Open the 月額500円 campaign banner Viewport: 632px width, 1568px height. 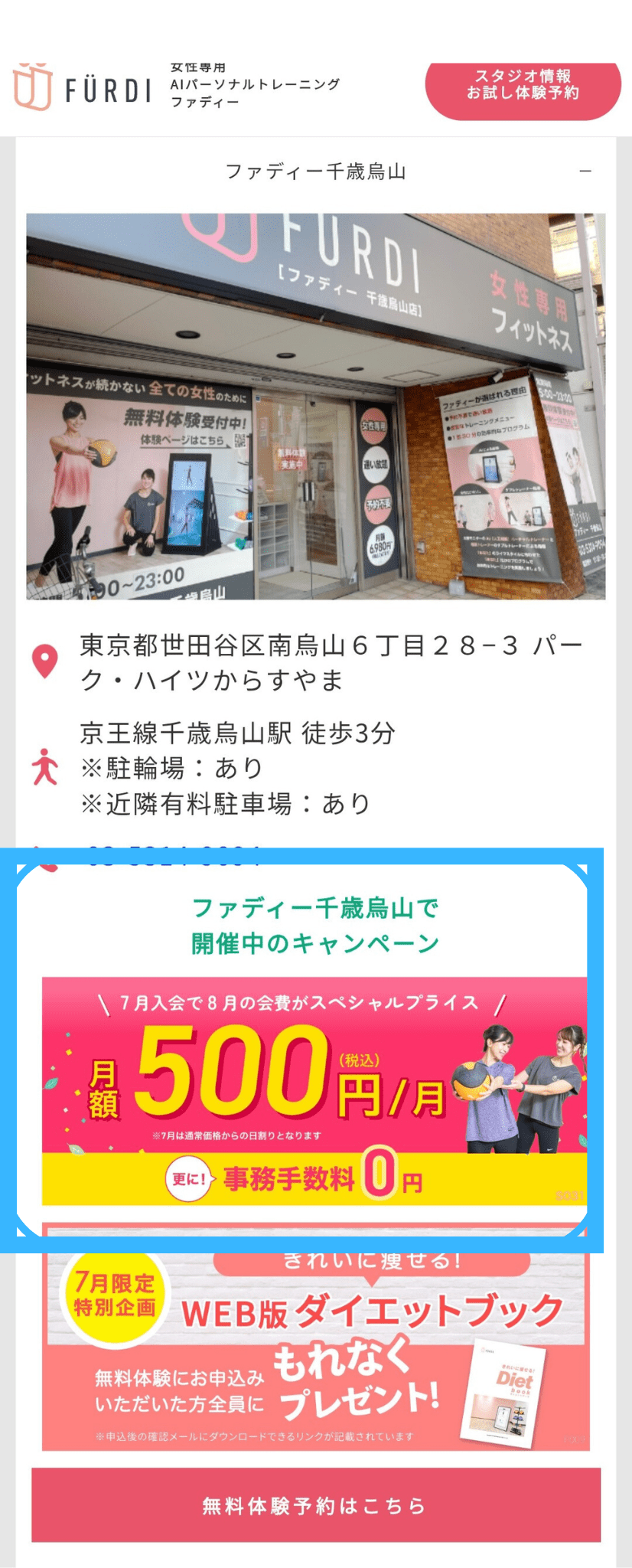point(314,1090)
